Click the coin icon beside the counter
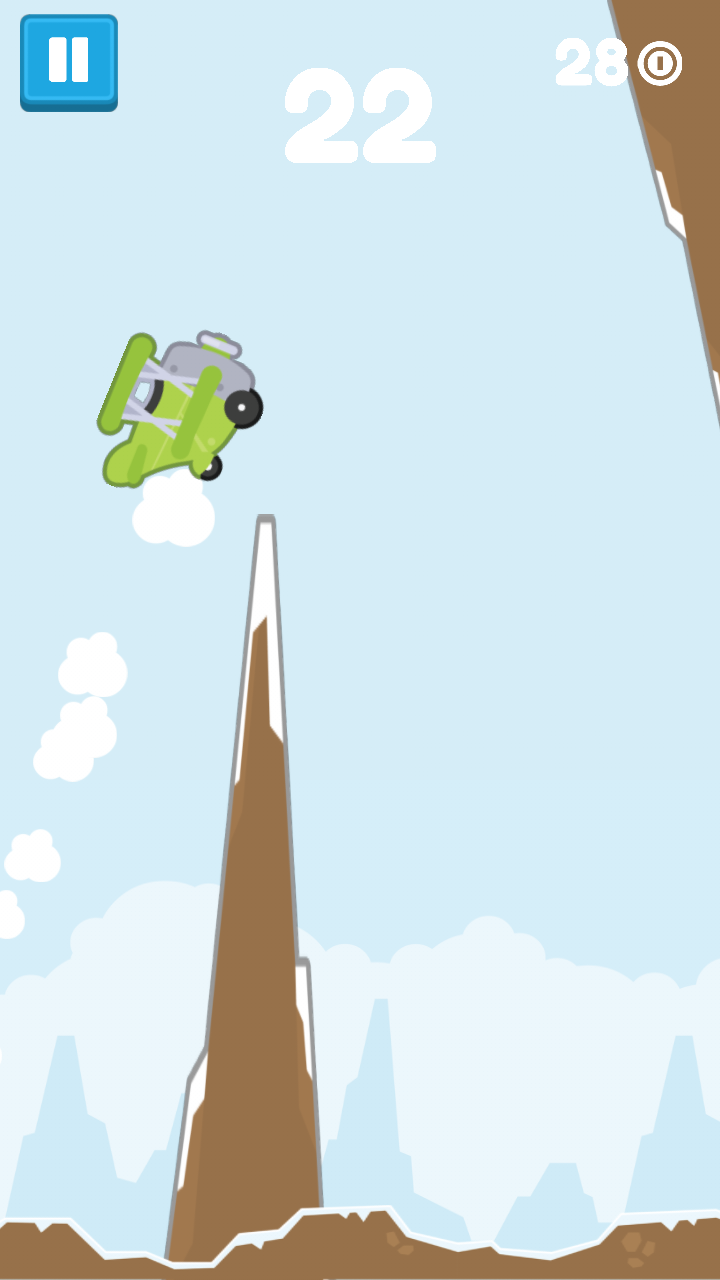 661,63
